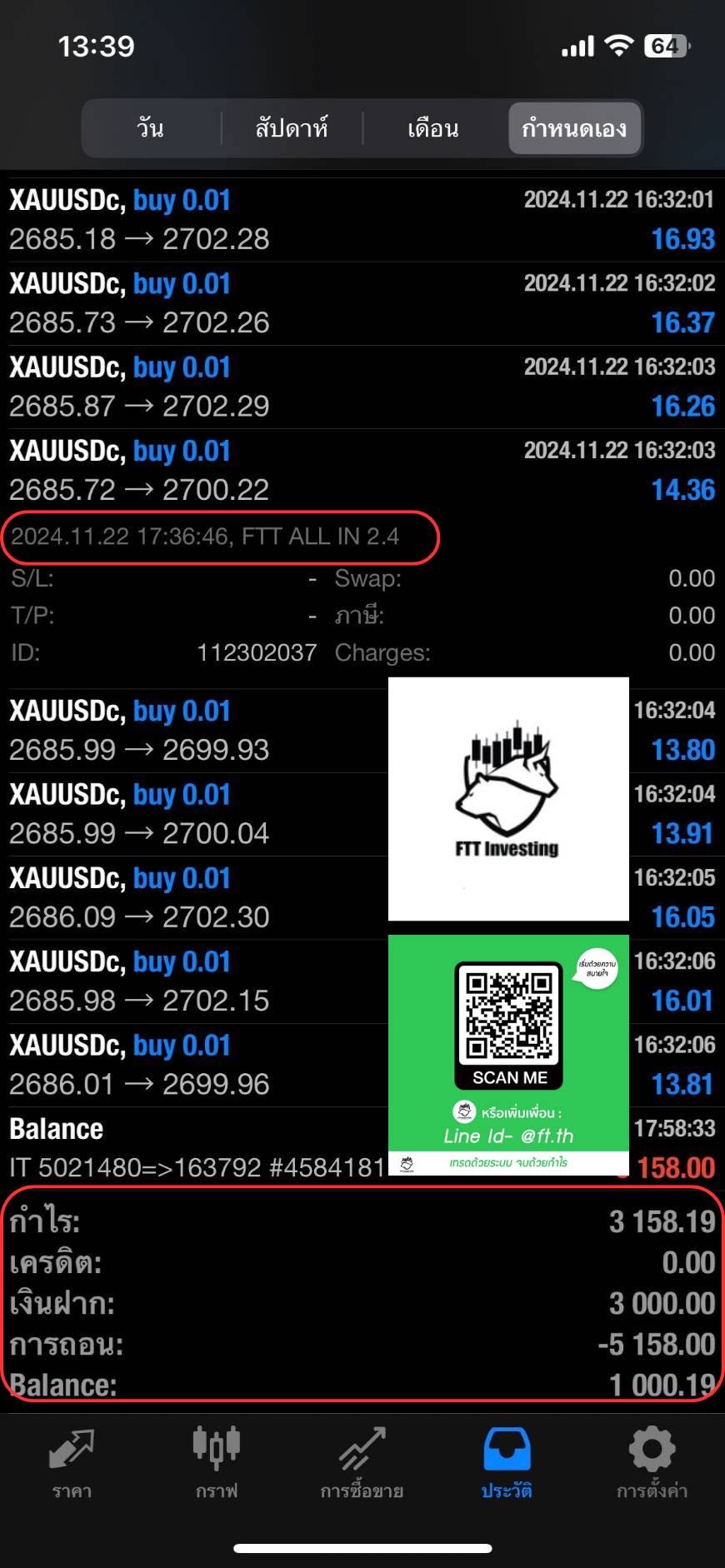
Task: Open การตั้งค่า settings
Action: [x=652, y=1463]
